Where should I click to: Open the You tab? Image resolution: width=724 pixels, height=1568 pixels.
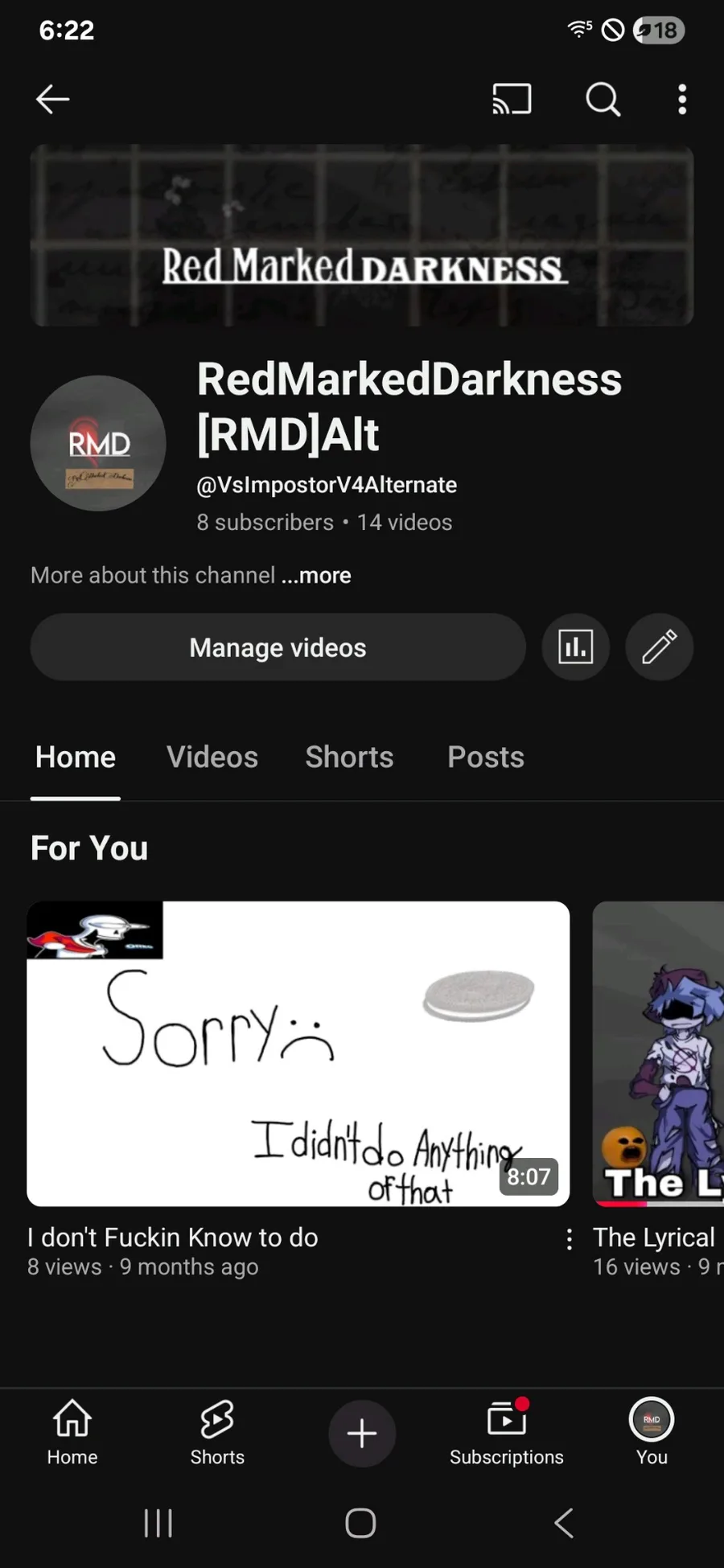tap(652, 1433)
